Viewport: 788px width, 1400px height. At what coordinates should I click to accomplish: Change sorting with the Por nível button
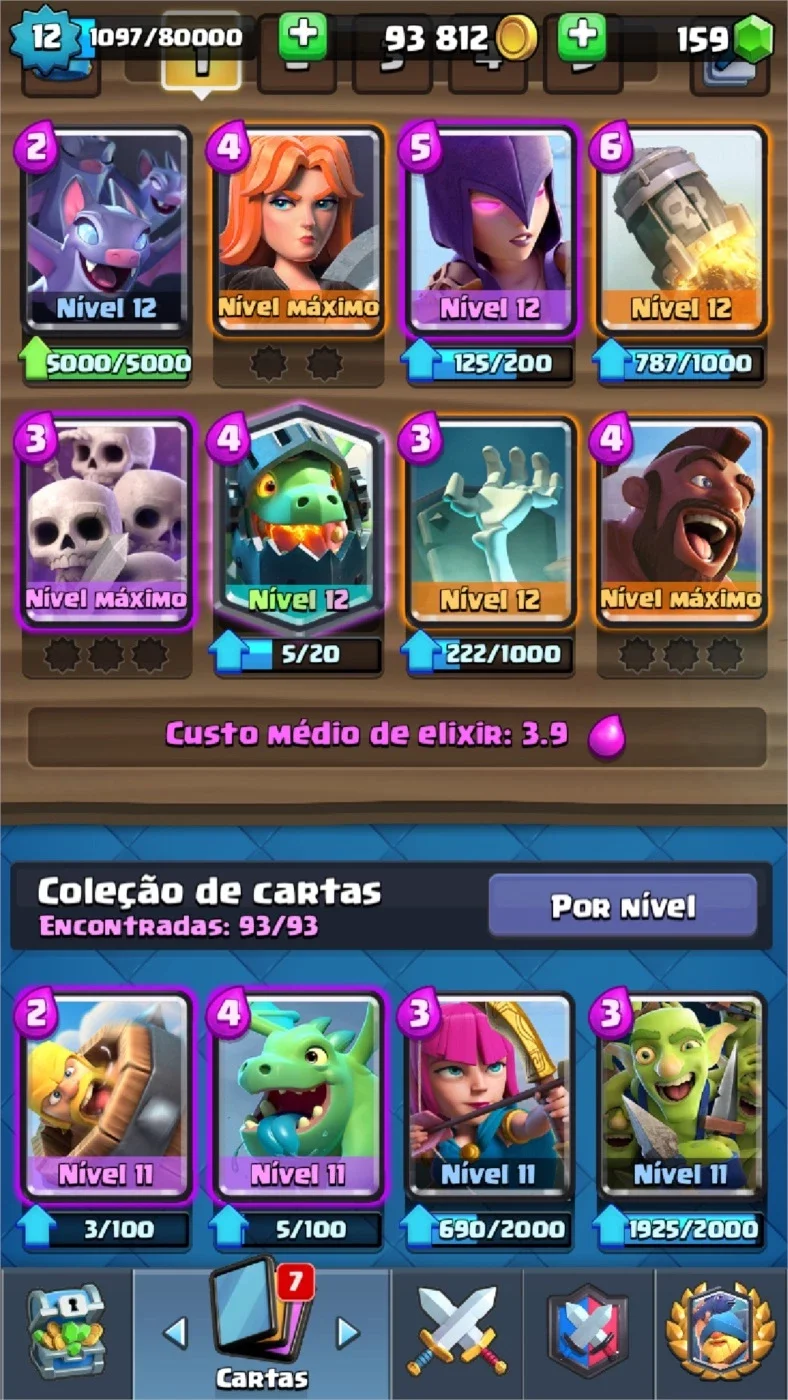click(622, 906)
